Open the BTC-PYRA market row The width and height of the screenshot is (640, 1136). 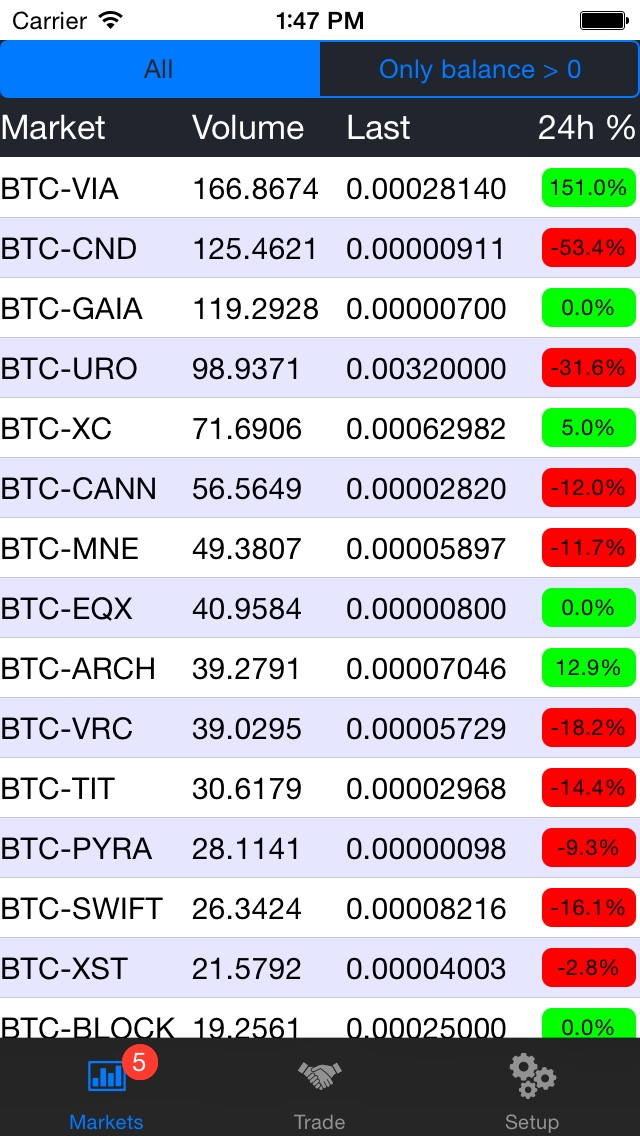click(x=320, y=848)
